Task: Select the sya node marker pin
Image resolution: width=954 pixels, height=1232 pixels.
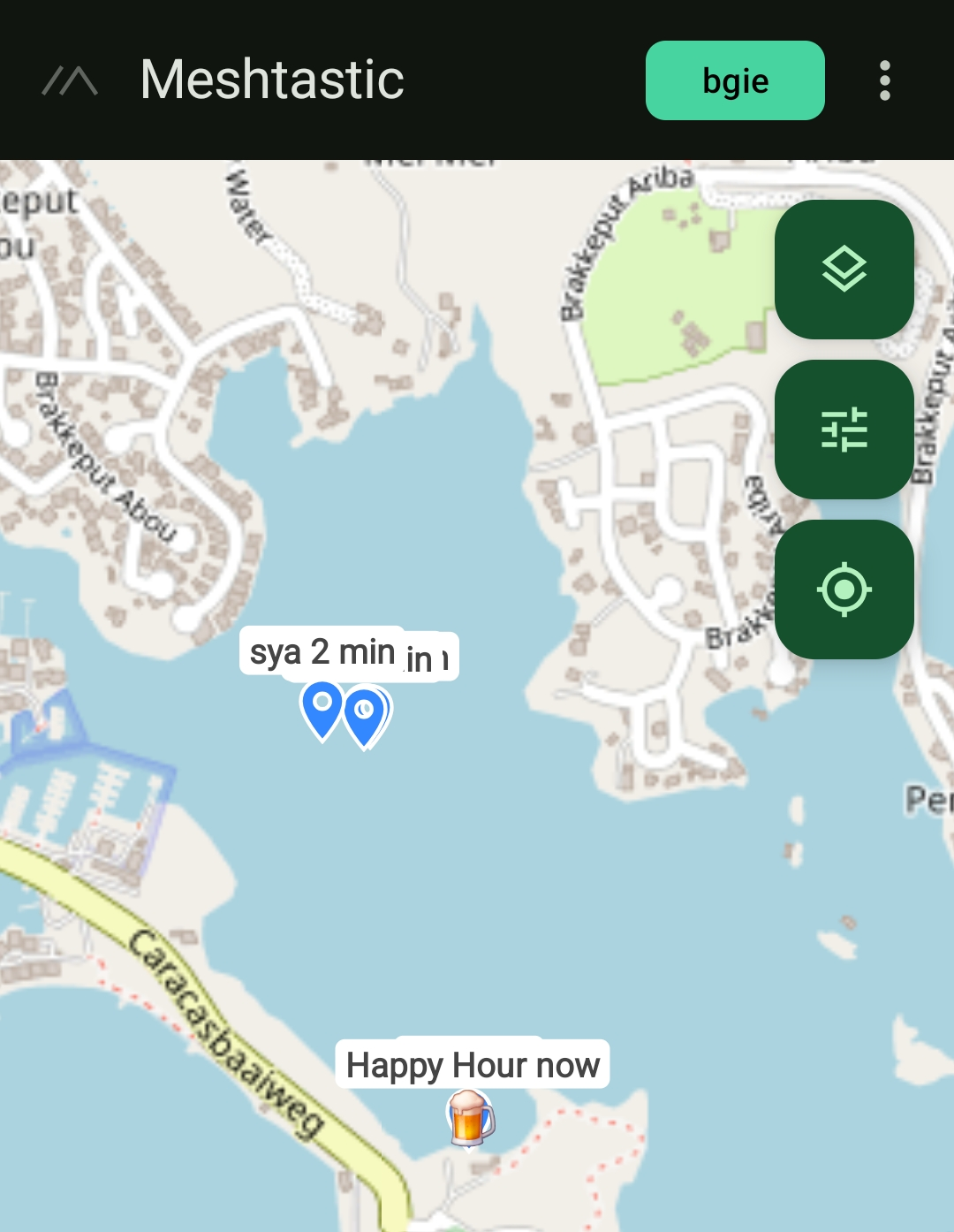Action: point(322,707)
